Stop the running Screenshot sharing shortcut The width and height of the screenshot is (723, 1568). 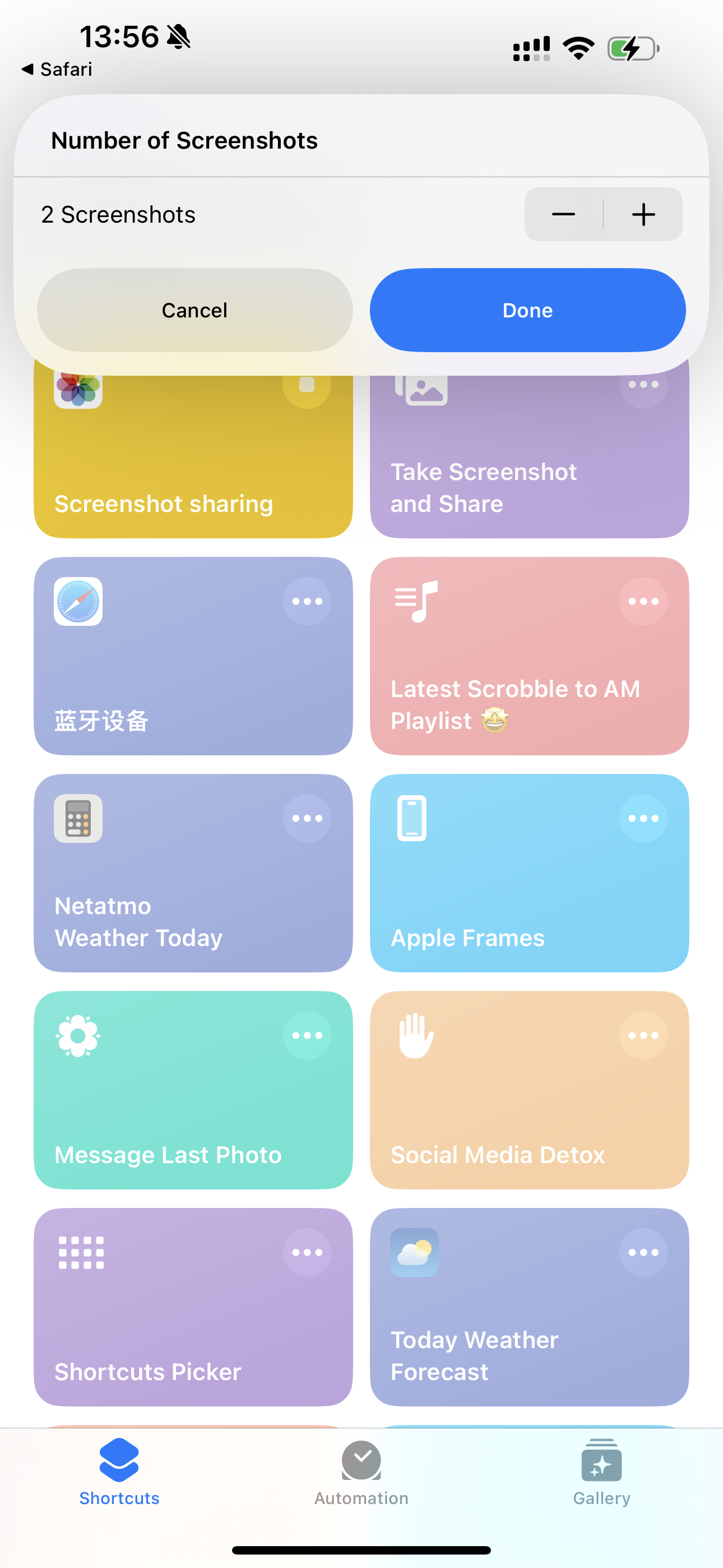[307, 386]
